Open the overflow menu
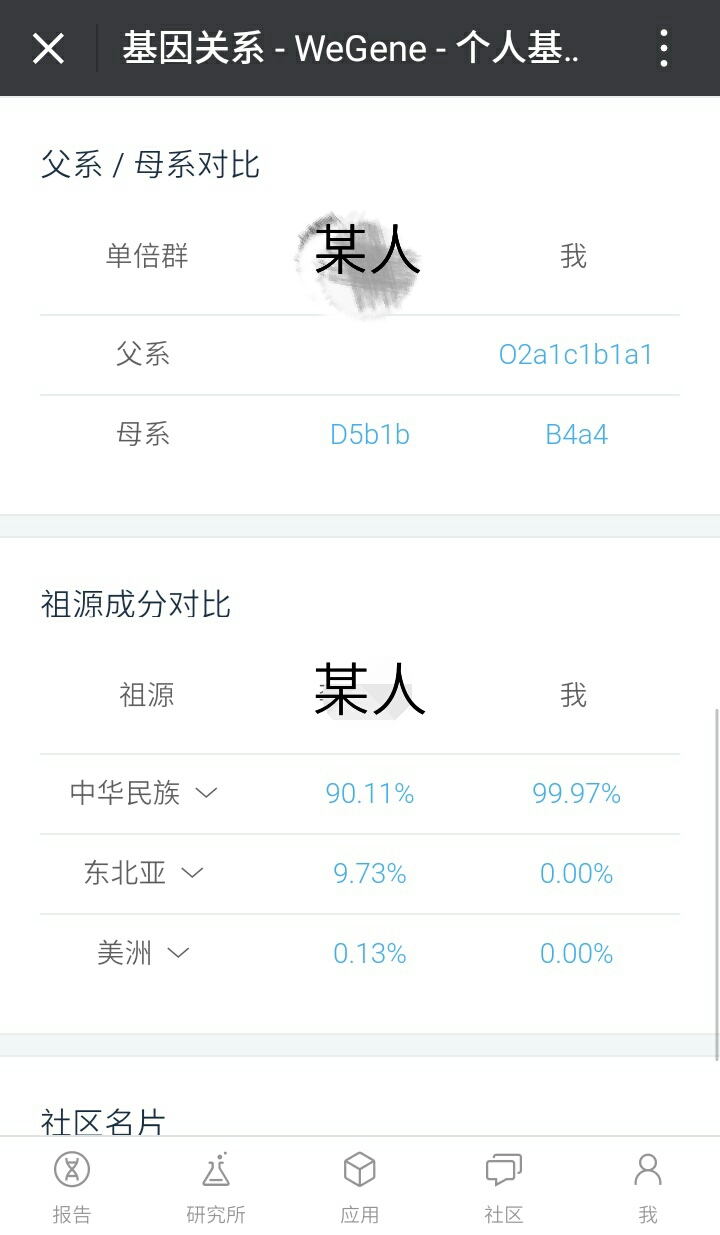Screen dimensions: 720x1235 tap(663, 48)
